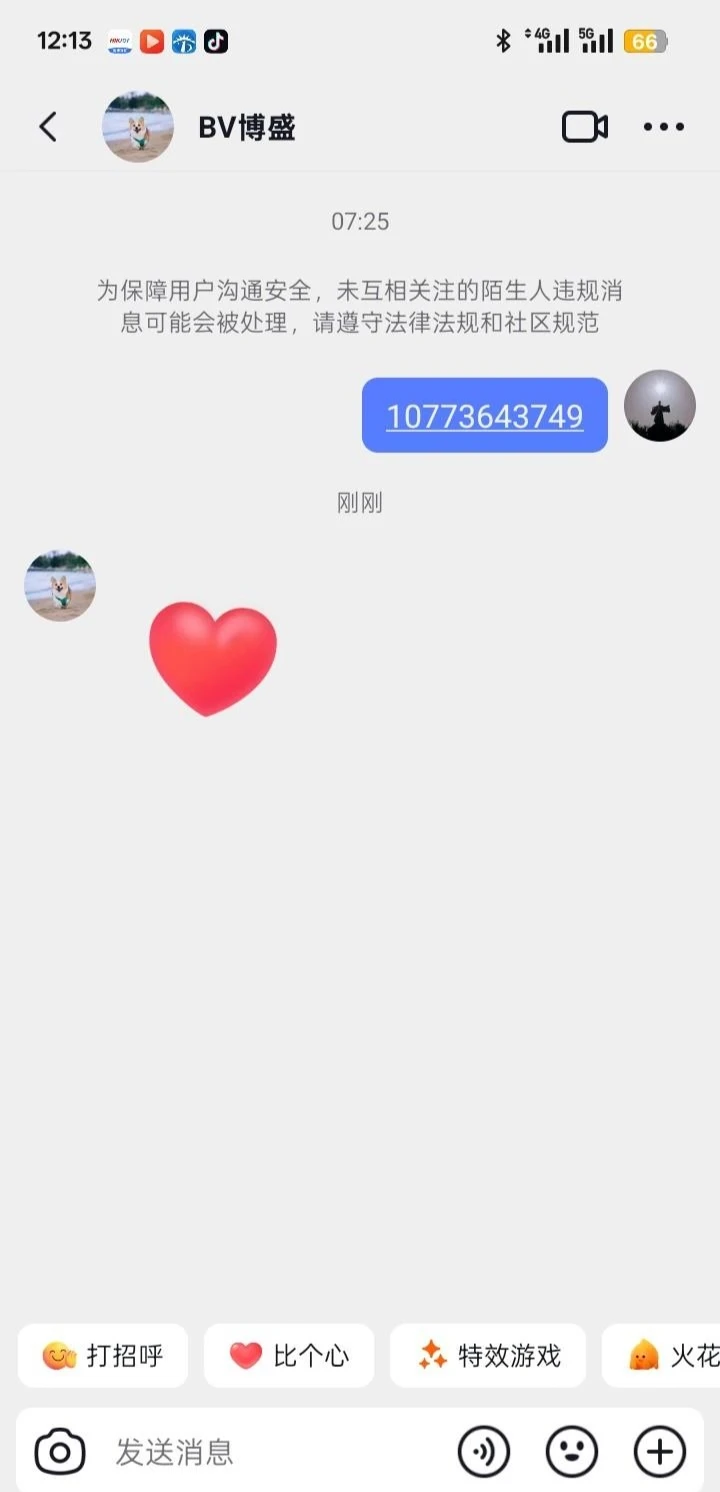Open the three-dot more options menu
Image resolution: width=720 pixels, height=1492 pixels.
pos(664,127)
